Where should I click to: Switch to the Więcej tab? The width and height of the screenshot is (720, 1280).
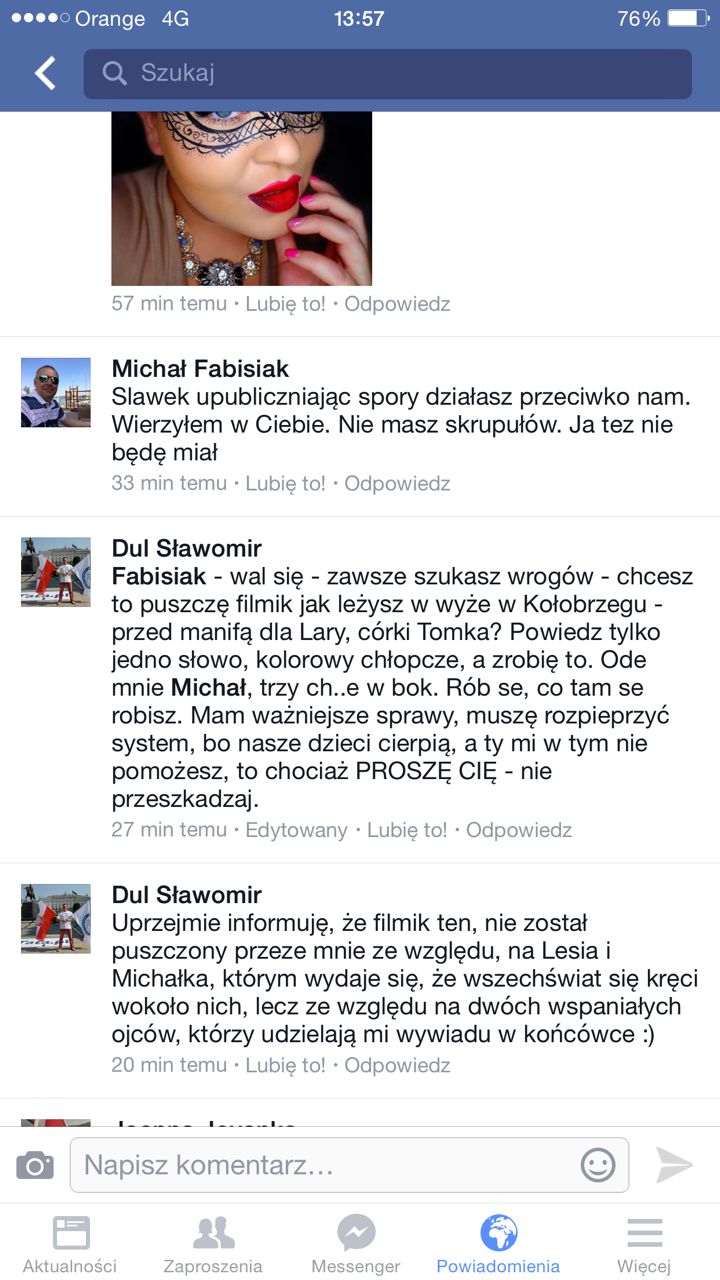click(x=644, y=1245)
